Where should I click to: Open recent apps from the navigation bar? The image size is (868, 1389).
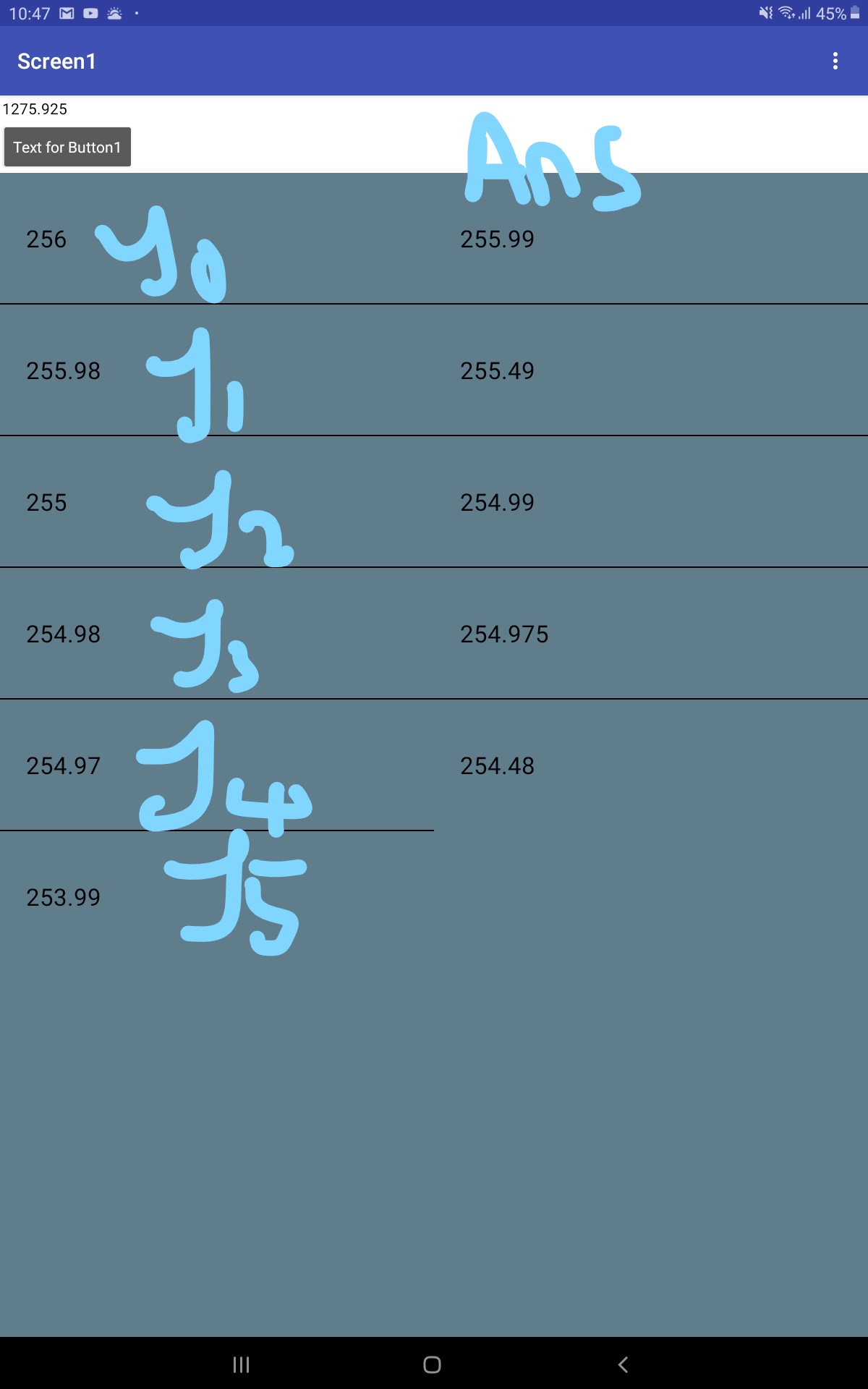coord(242,1364)
